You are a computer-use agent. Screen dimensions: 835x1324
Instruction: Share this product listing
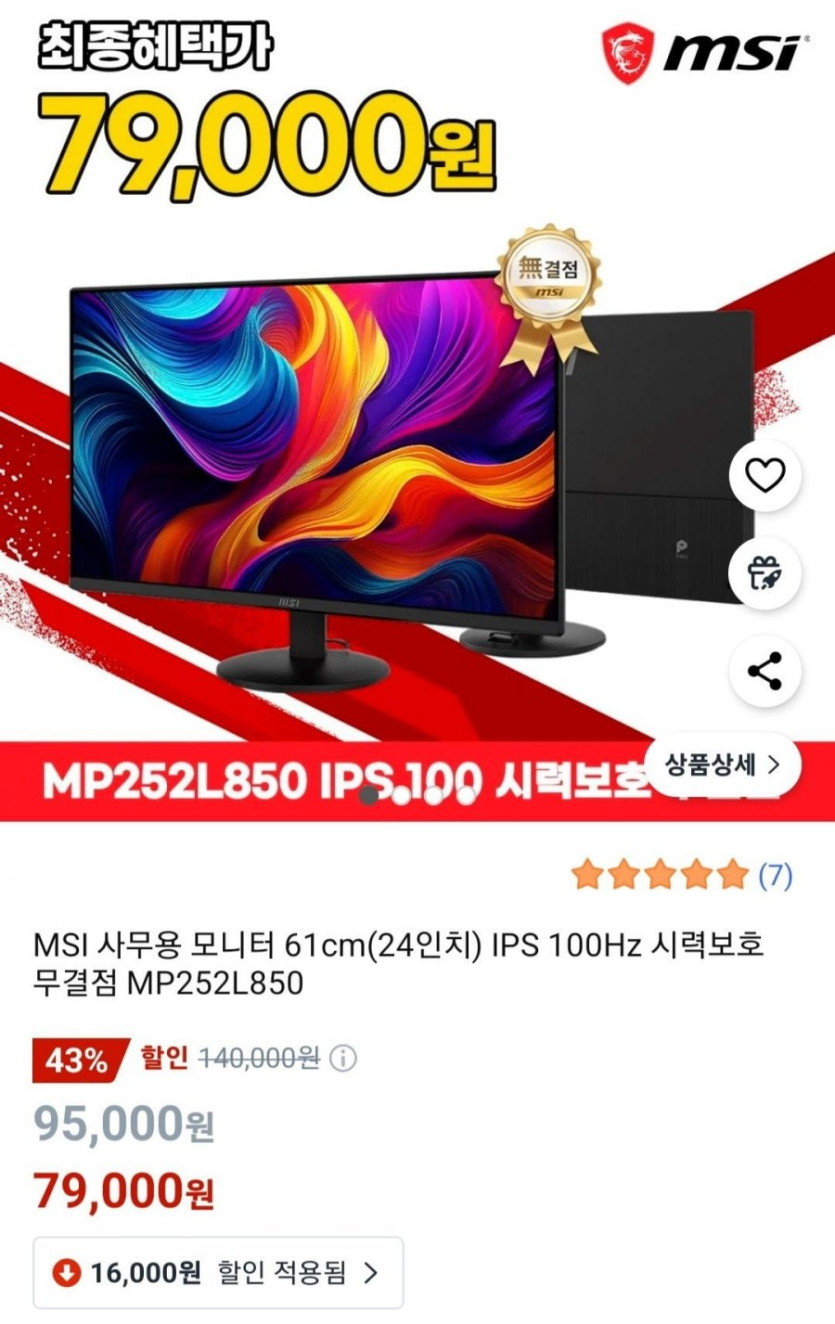[766, 671]
